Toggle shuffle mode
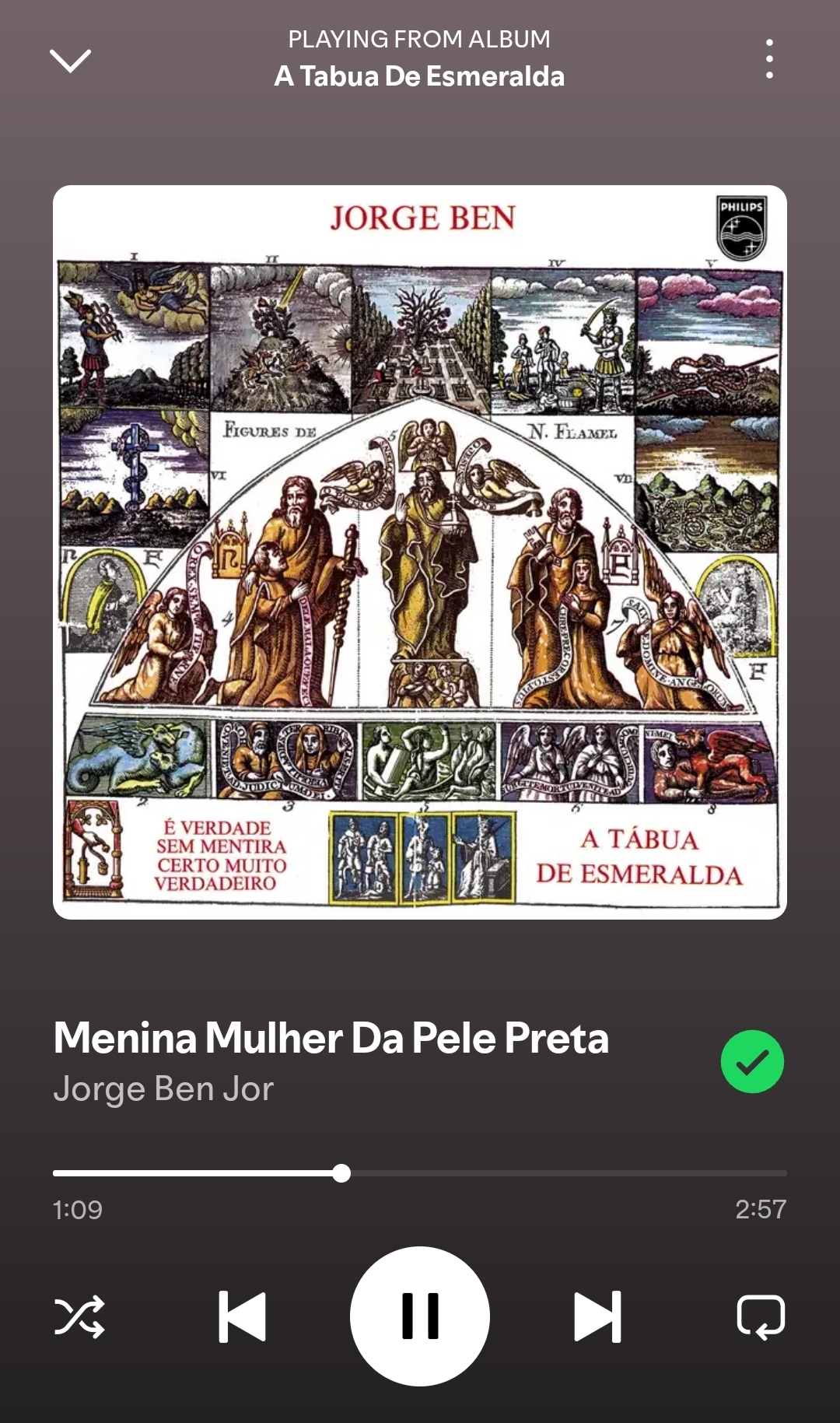840x1423 pixels. (79, 1316)
